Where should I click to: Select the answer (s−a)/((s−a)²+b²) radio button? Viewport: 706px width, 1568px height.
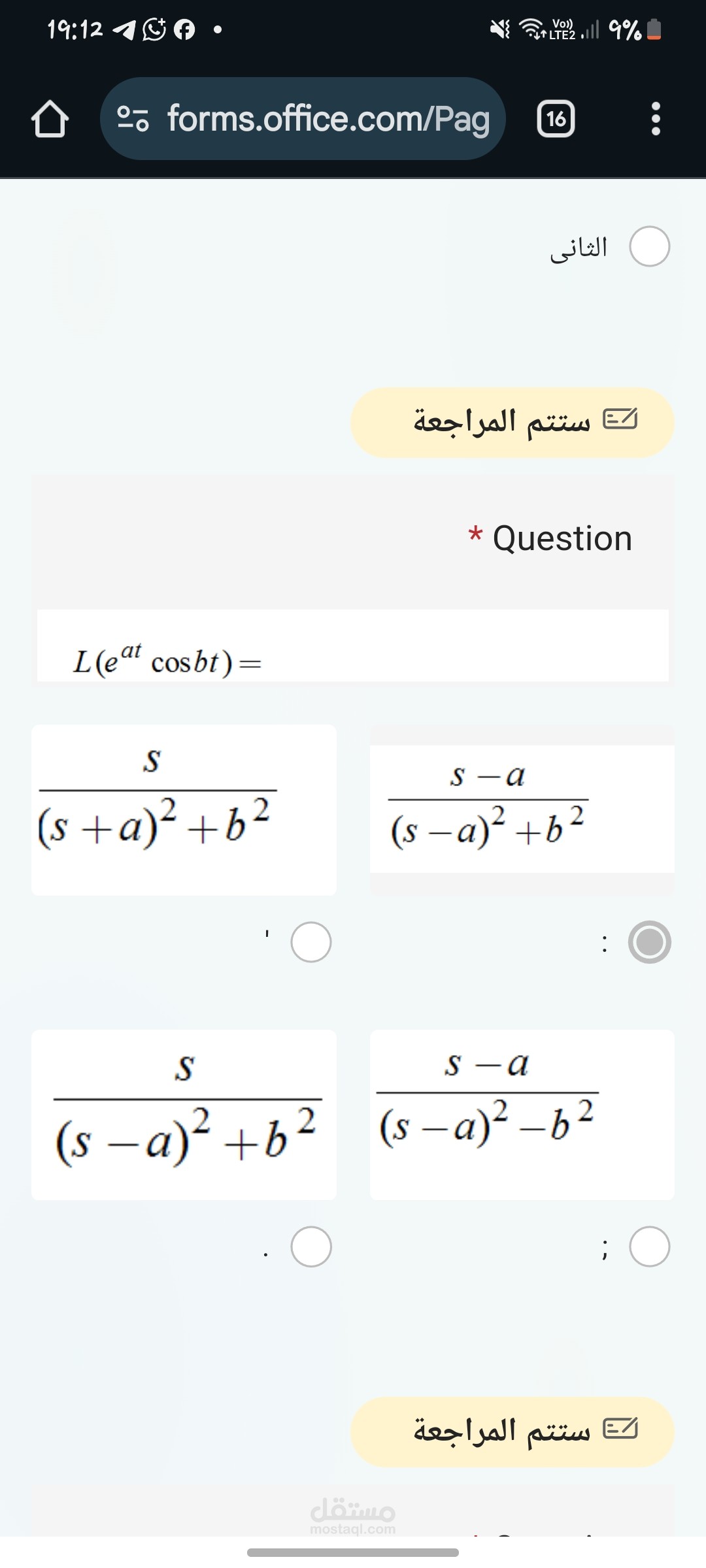pos(649,942)
